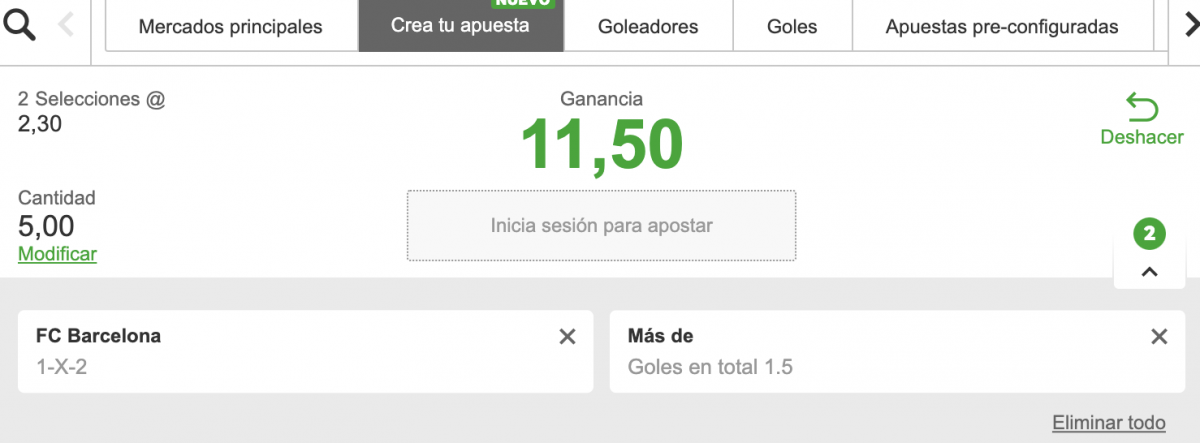Undo last selection with Deshacer
The image size is (1200, 443).
click(1142, 119)
